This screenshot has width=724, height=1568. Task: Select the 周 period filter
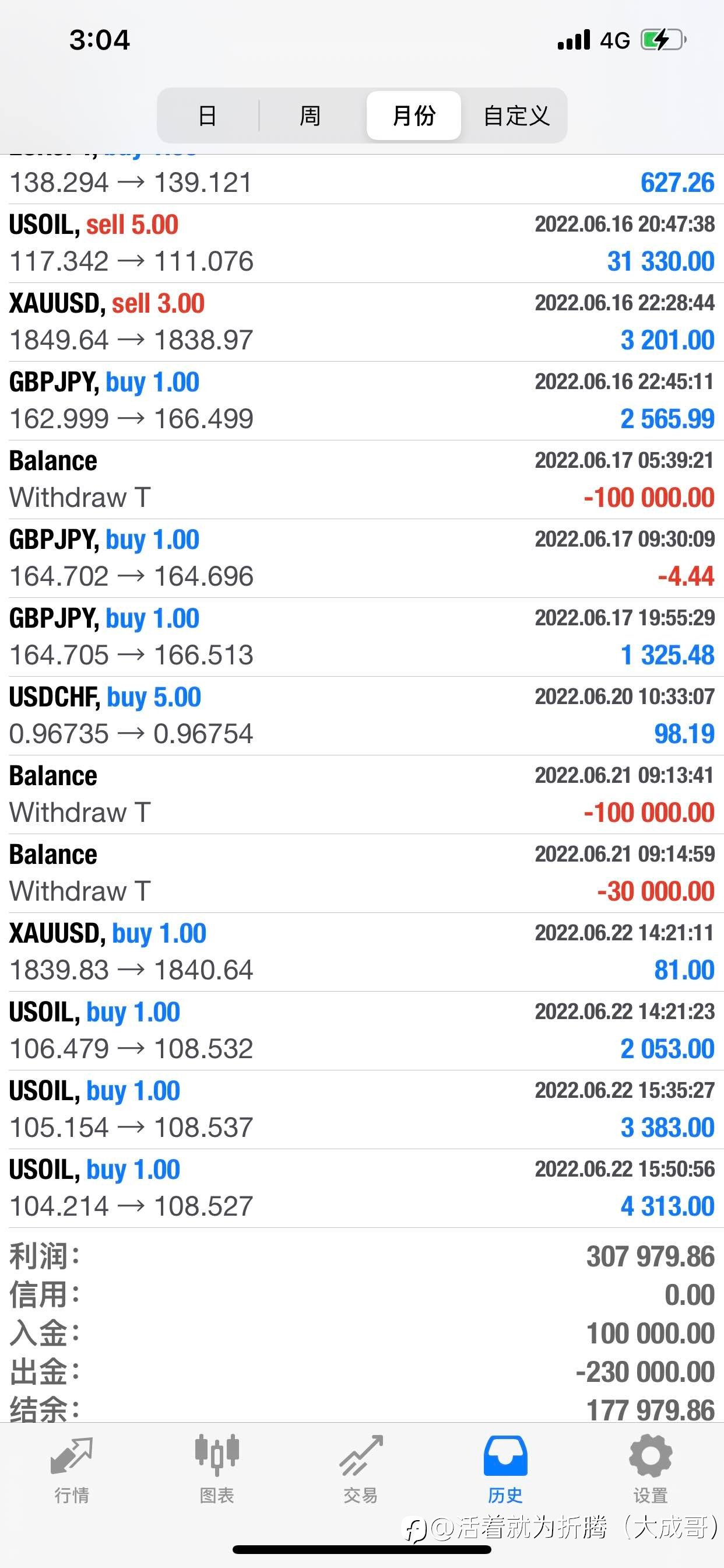point(310,116)
